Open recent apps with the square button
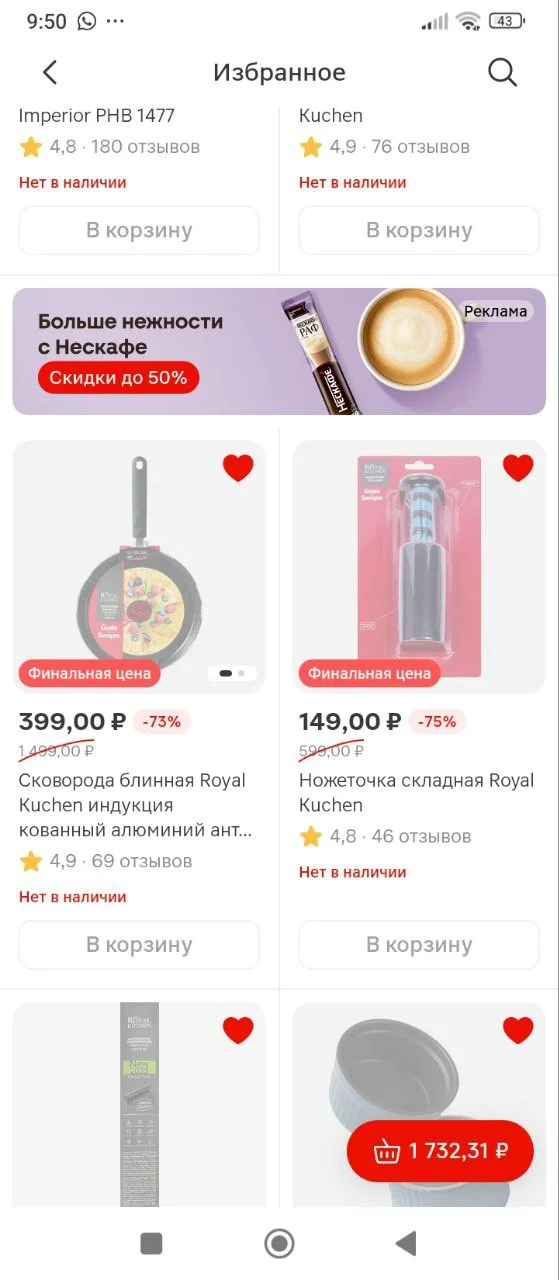559x1280 pixels. click(151, 1243)
